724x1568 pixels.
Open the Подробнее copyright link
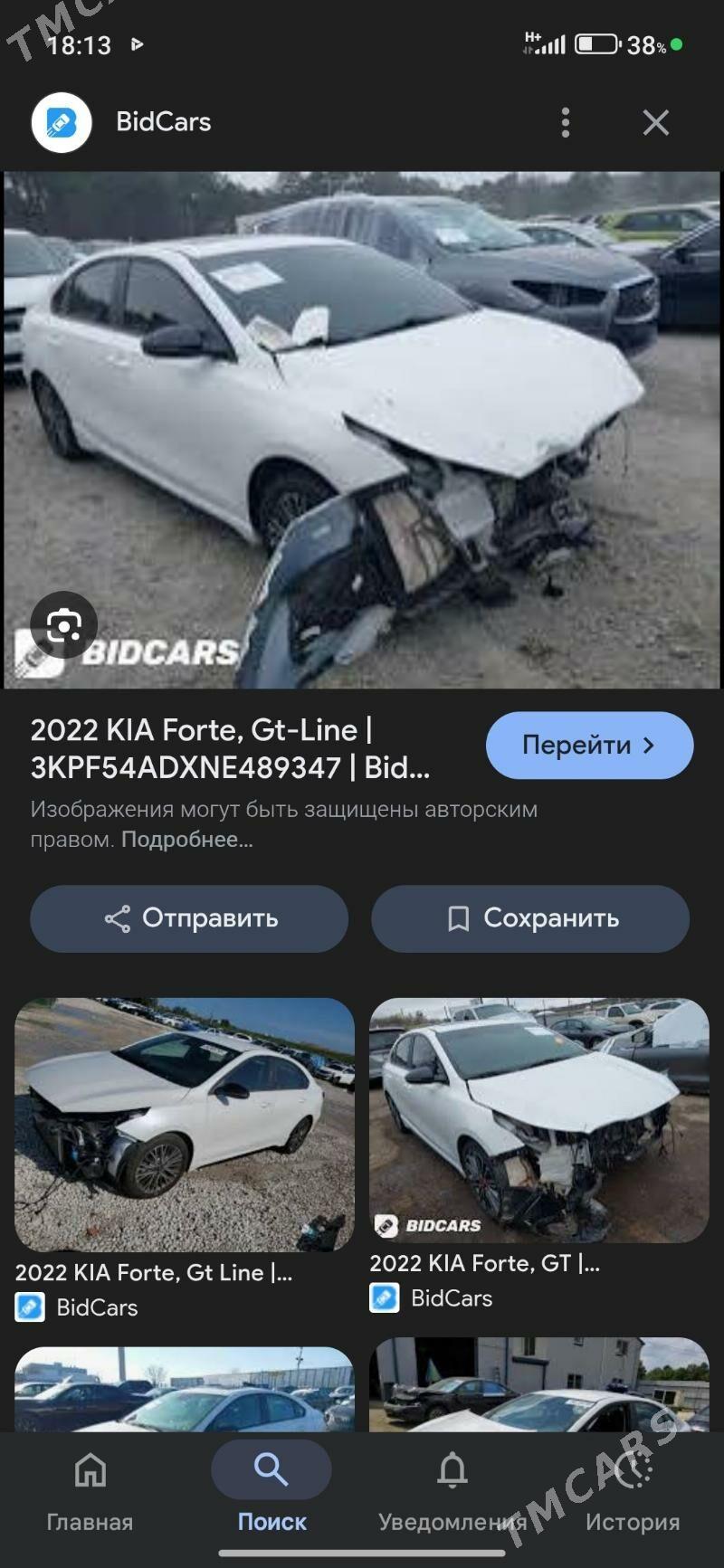coord(186,841)
